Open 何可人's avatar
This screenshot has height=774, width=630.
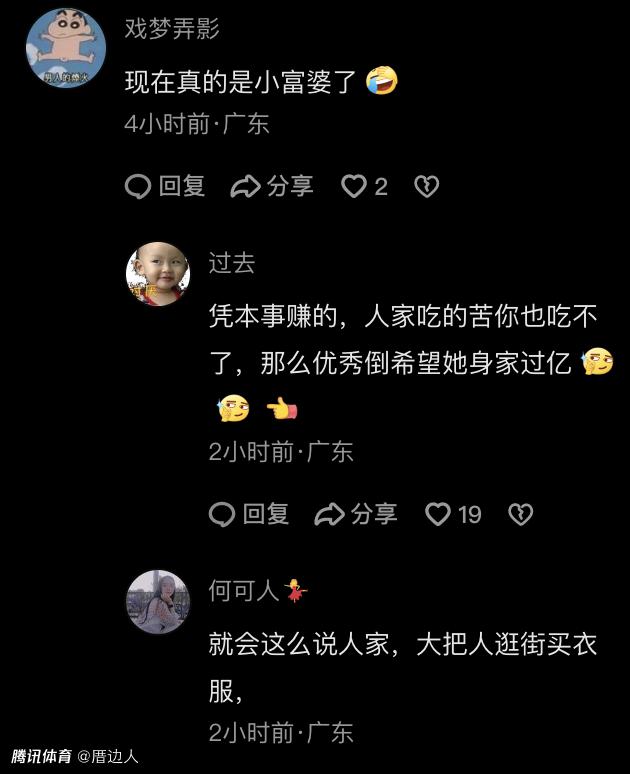pyautogui.click(x=158, y=601)
